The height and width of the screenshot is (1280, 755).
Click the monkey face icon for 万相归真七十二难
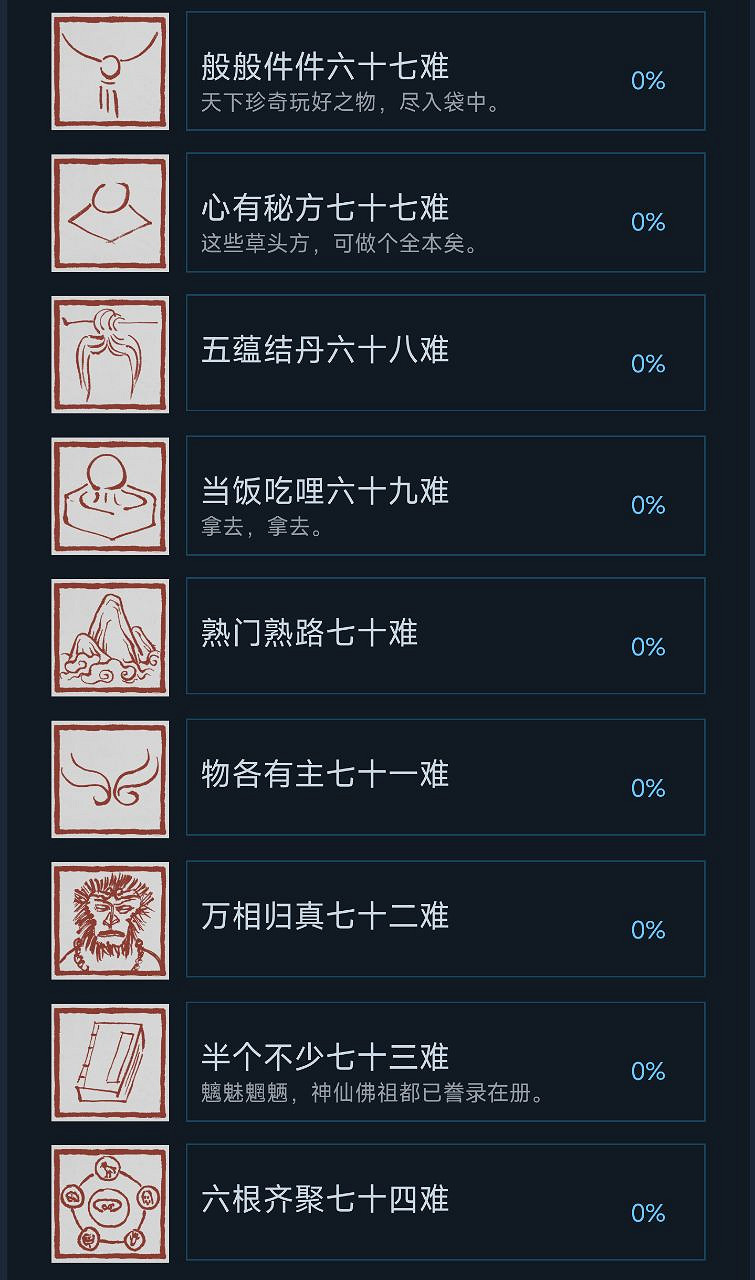pos(109,920)
